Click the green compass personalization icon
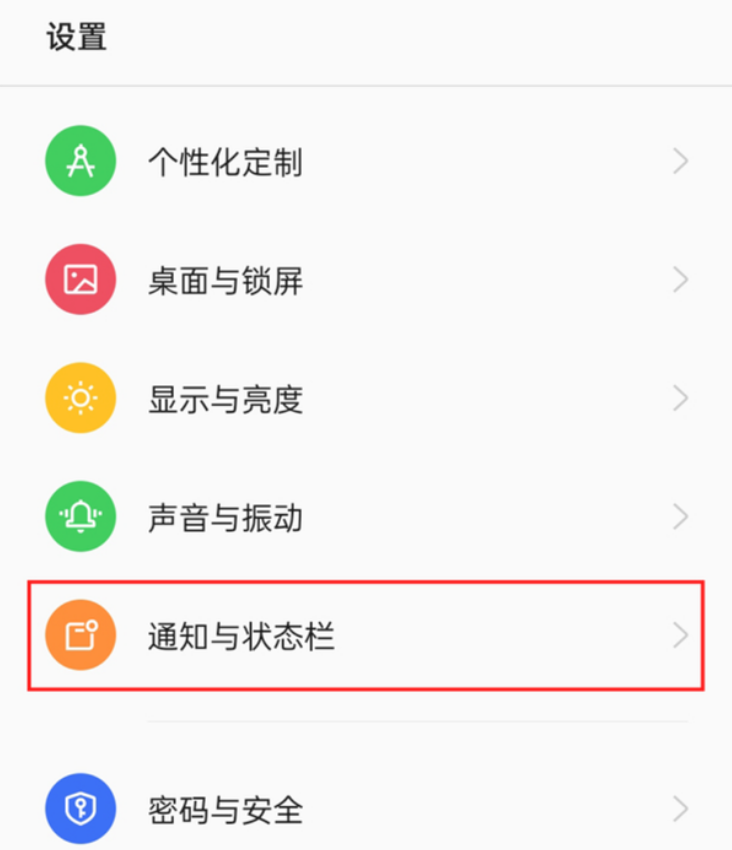Image resolution: width=732 pixels, height=850 pixels. click(80, 161)
